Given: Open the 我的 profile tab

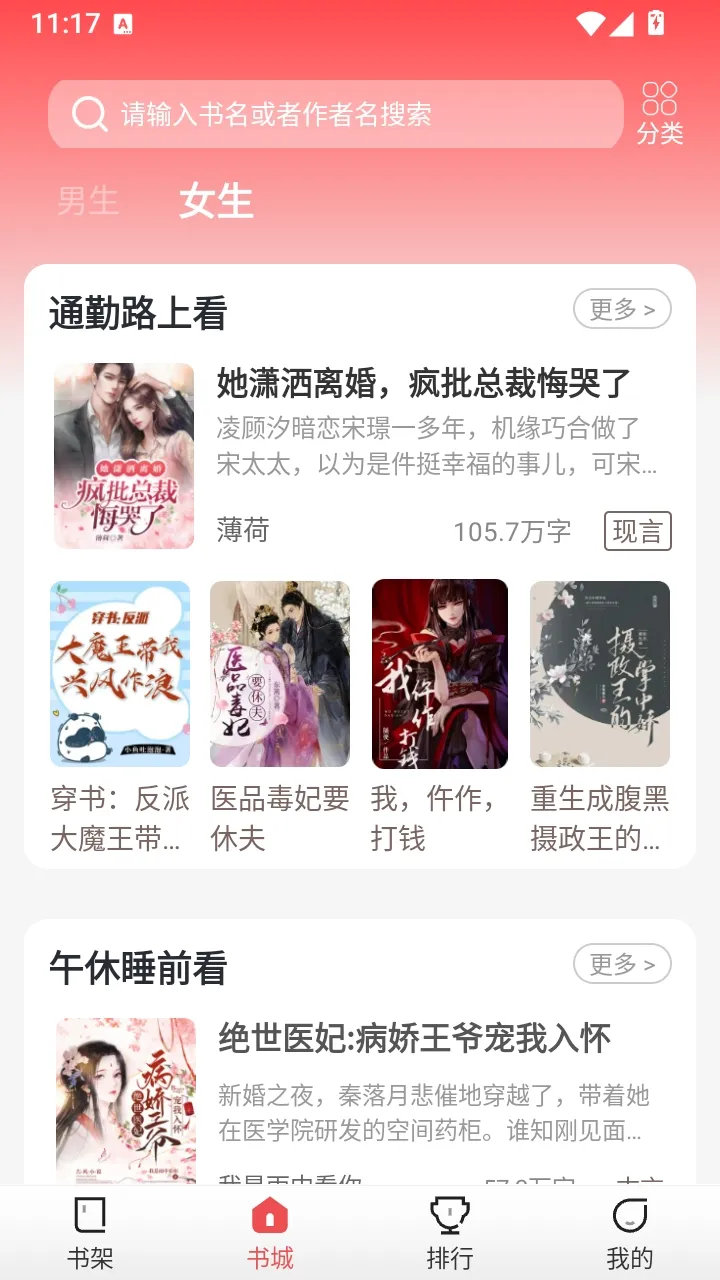Looking at the screenshot, I should point(630,1234).
